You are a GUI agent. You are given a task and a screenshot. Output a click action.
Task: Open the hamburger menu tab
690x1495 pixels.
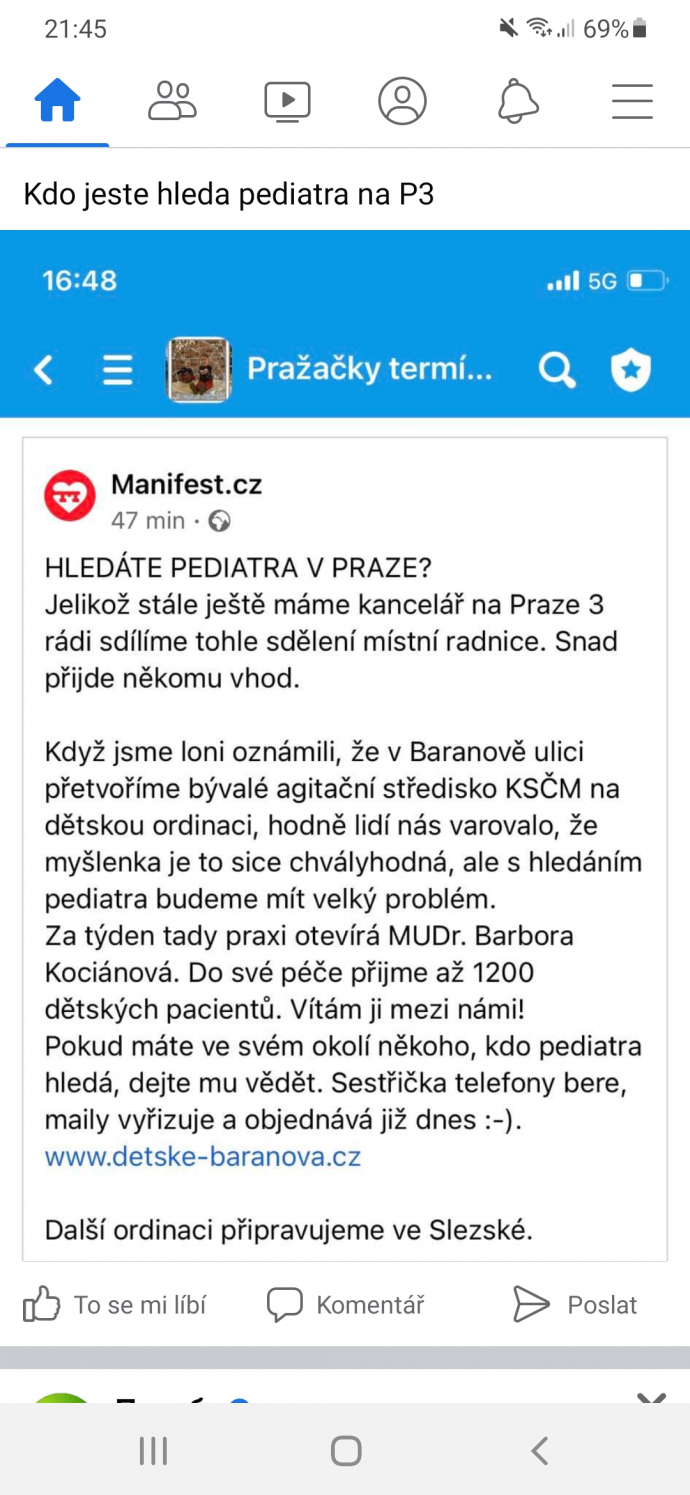click(632, 101)
